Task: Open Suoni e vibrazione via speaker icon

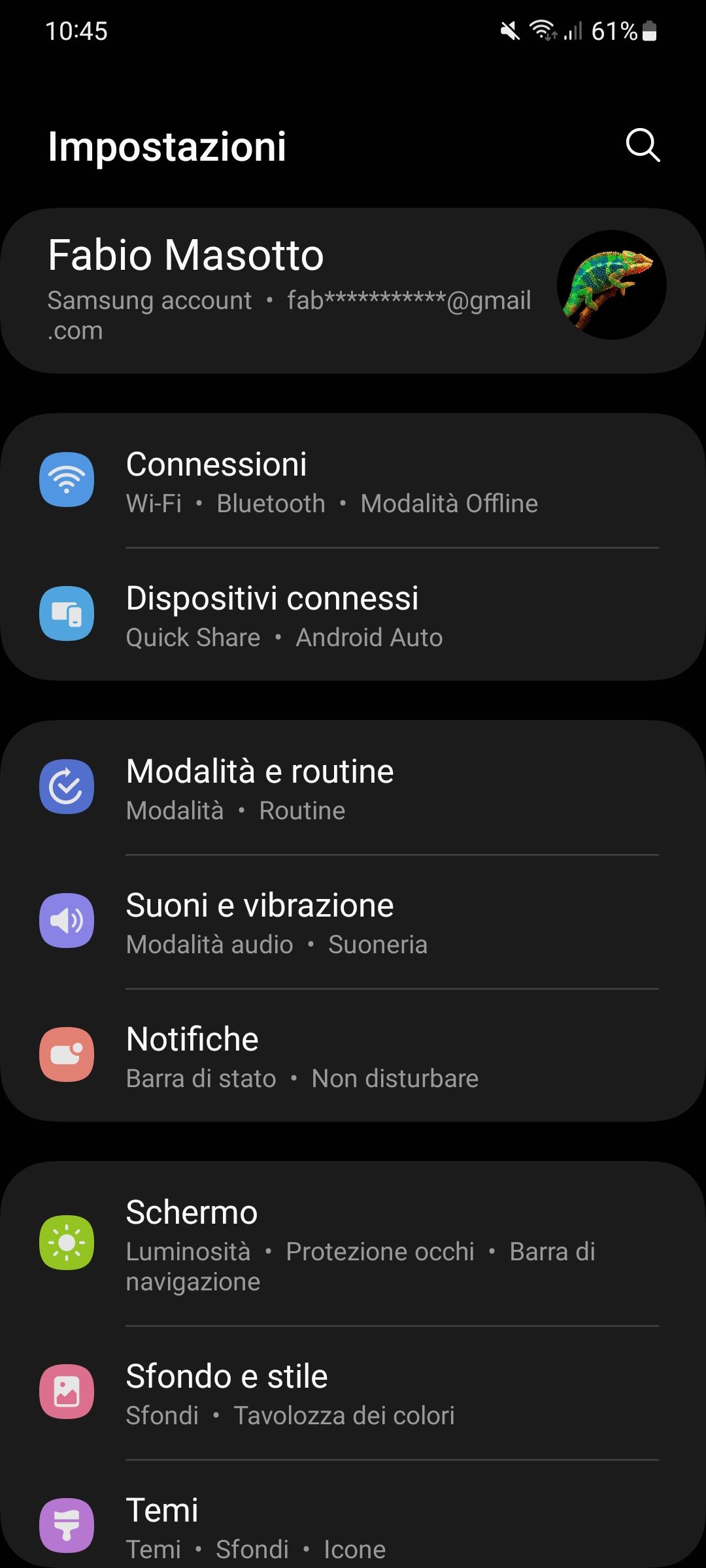Action: coord(67,921)
